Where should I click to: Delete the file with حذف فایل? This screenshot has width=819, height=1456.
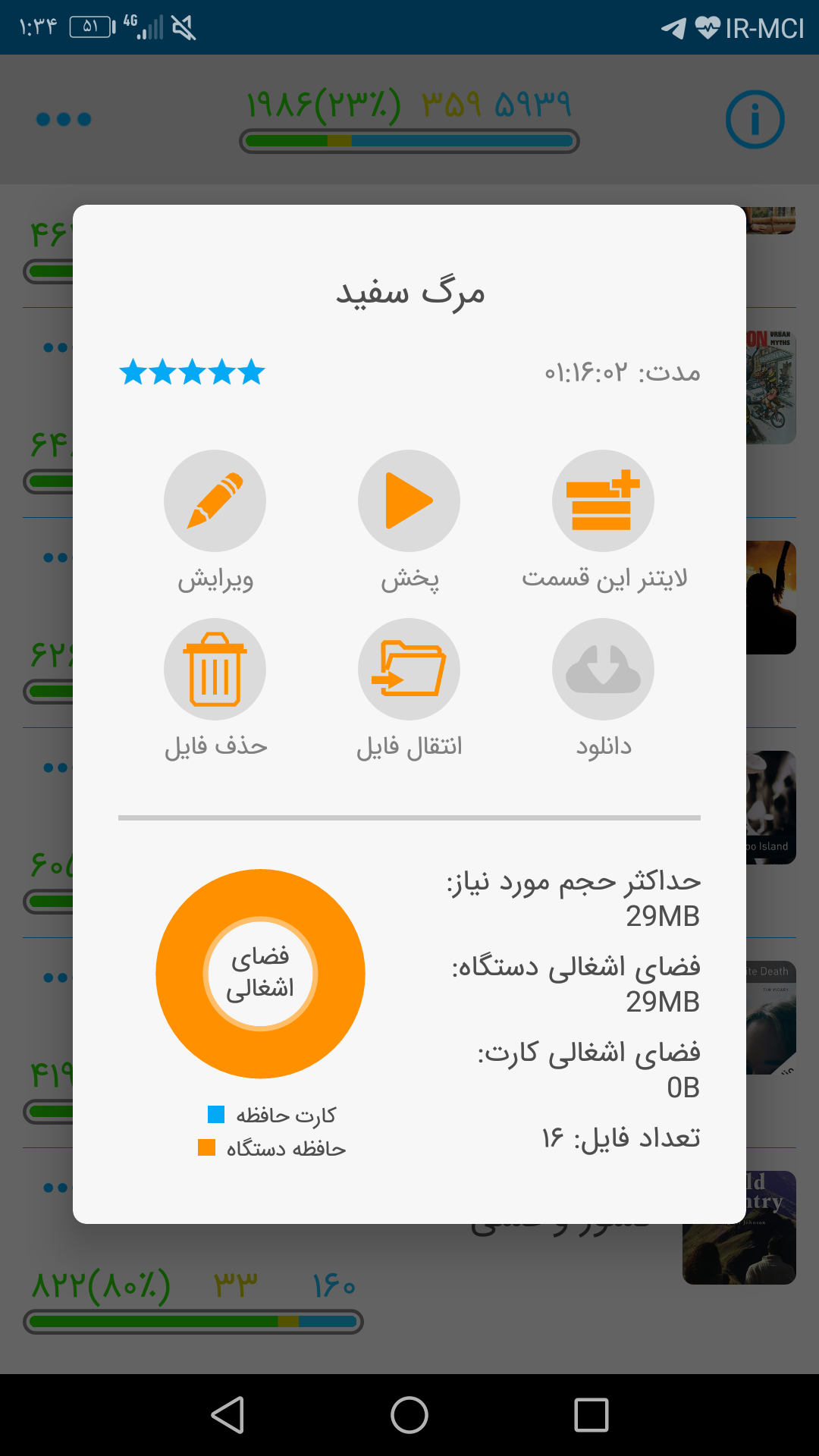tap(215, 669)
